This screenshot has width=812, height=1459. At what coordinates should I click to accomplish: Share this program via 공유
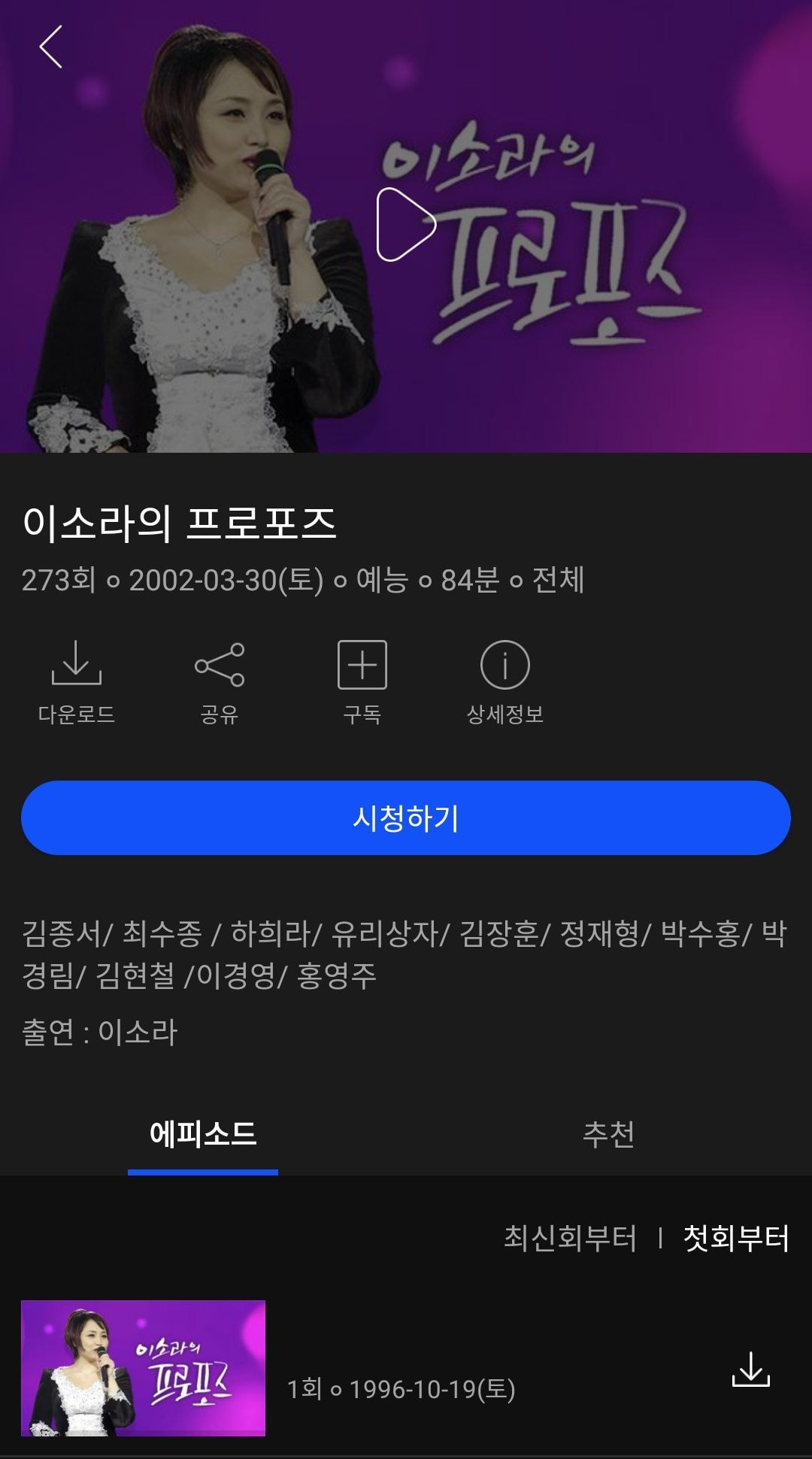tap(219, 681)
